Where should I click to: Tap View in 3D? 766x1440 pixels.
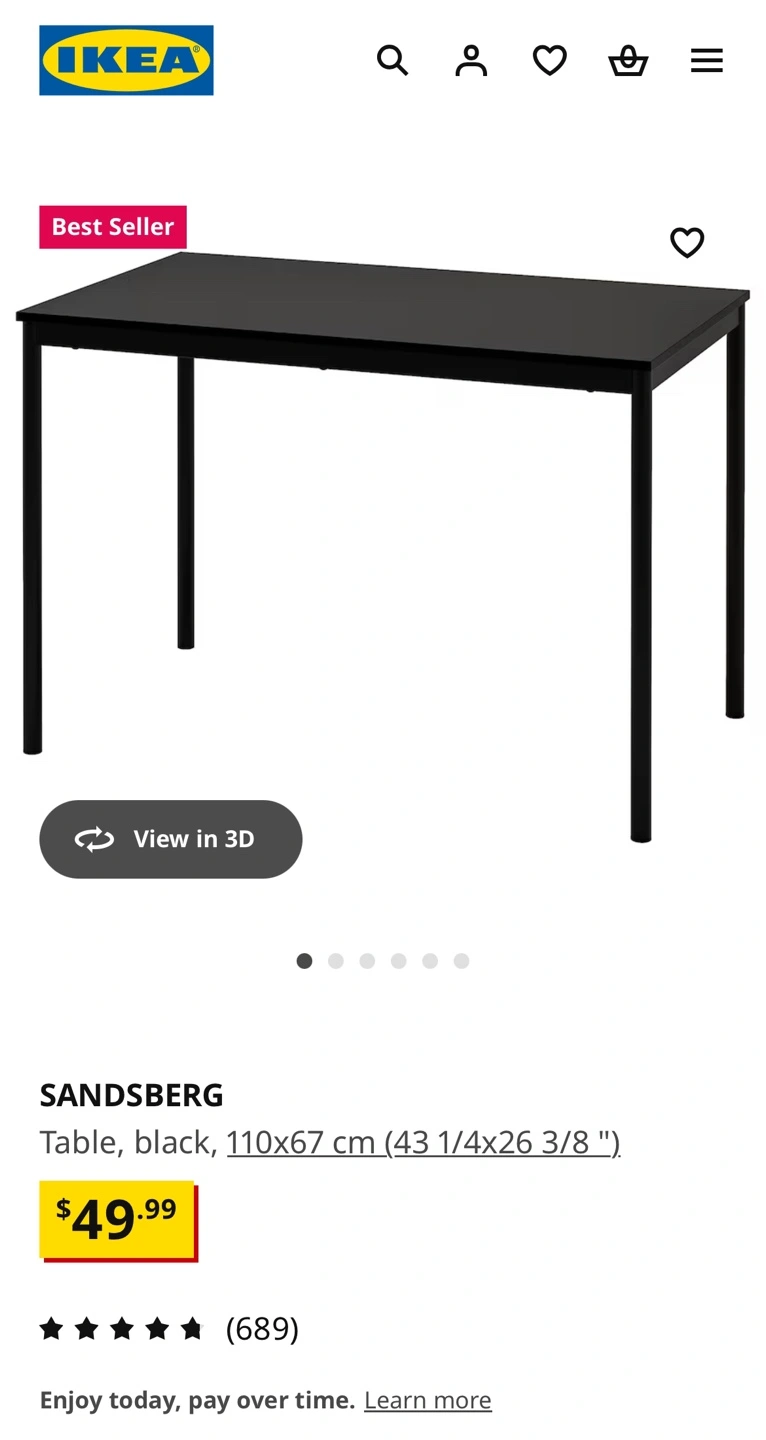click(171, 839)
